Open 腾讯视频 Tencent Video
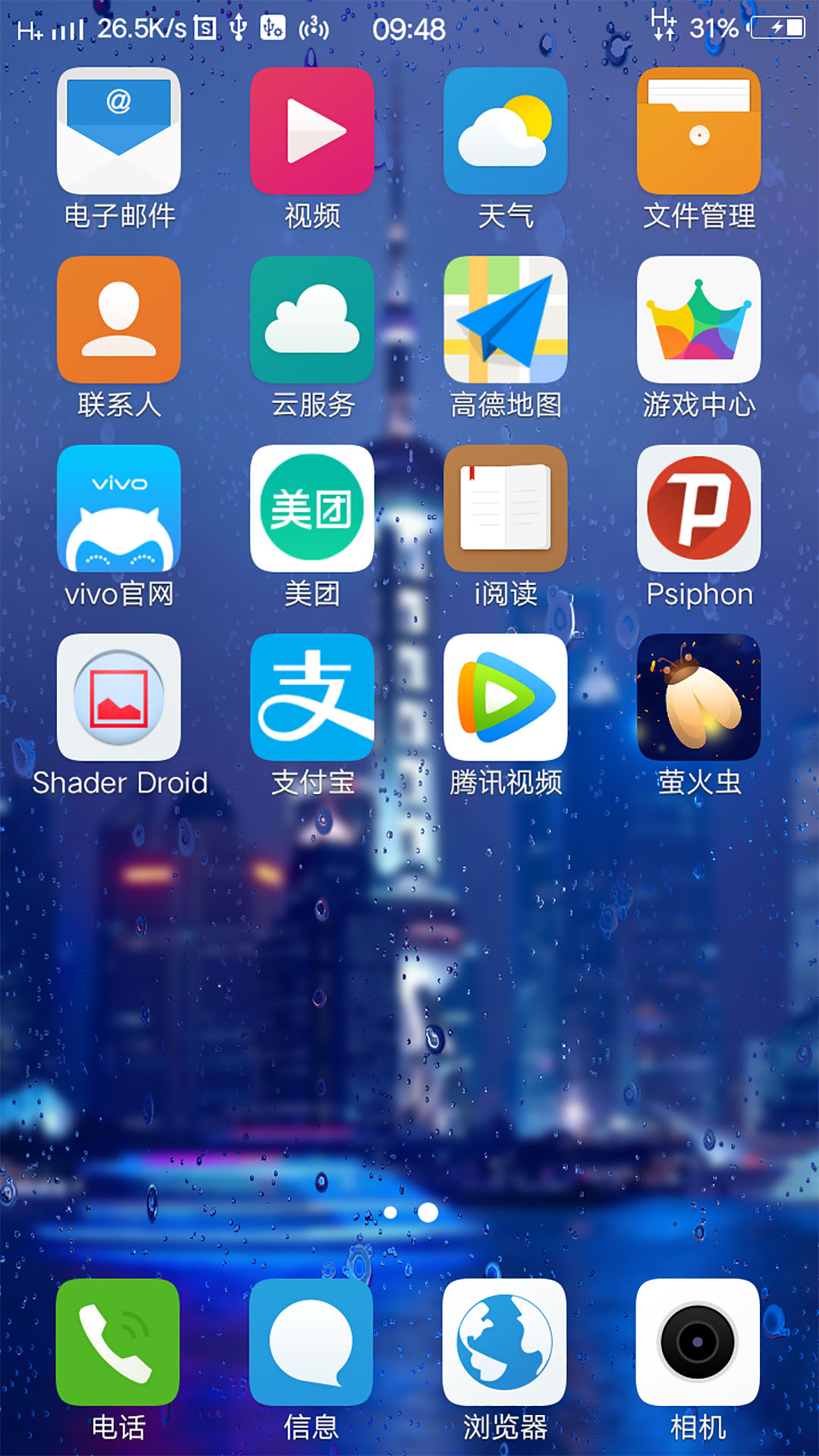This screenshot has height=1456, width=819. click(506, 699)
